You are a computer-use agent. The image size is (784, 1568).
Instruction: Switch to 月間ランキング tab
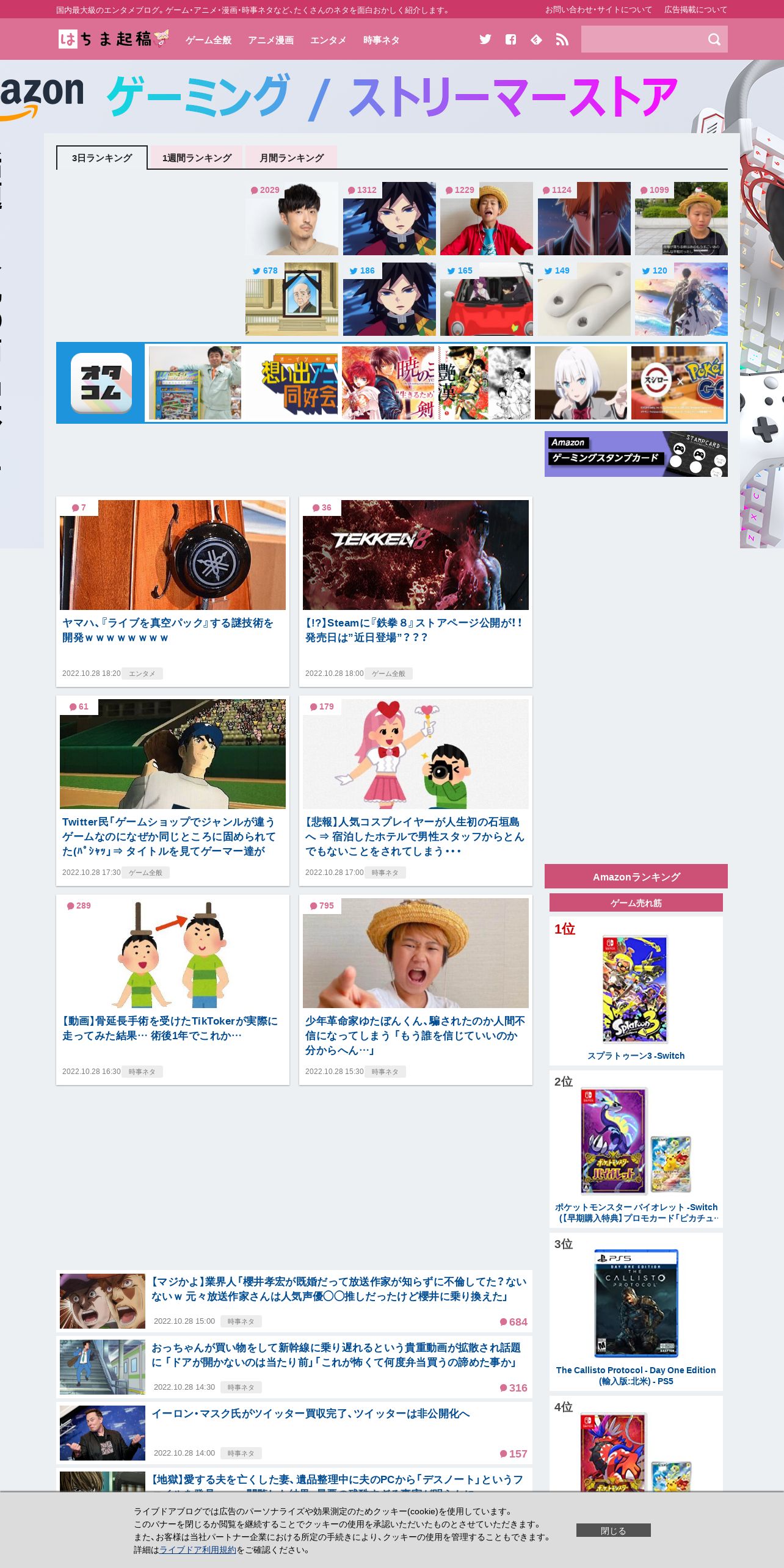[x=291, y=158]
